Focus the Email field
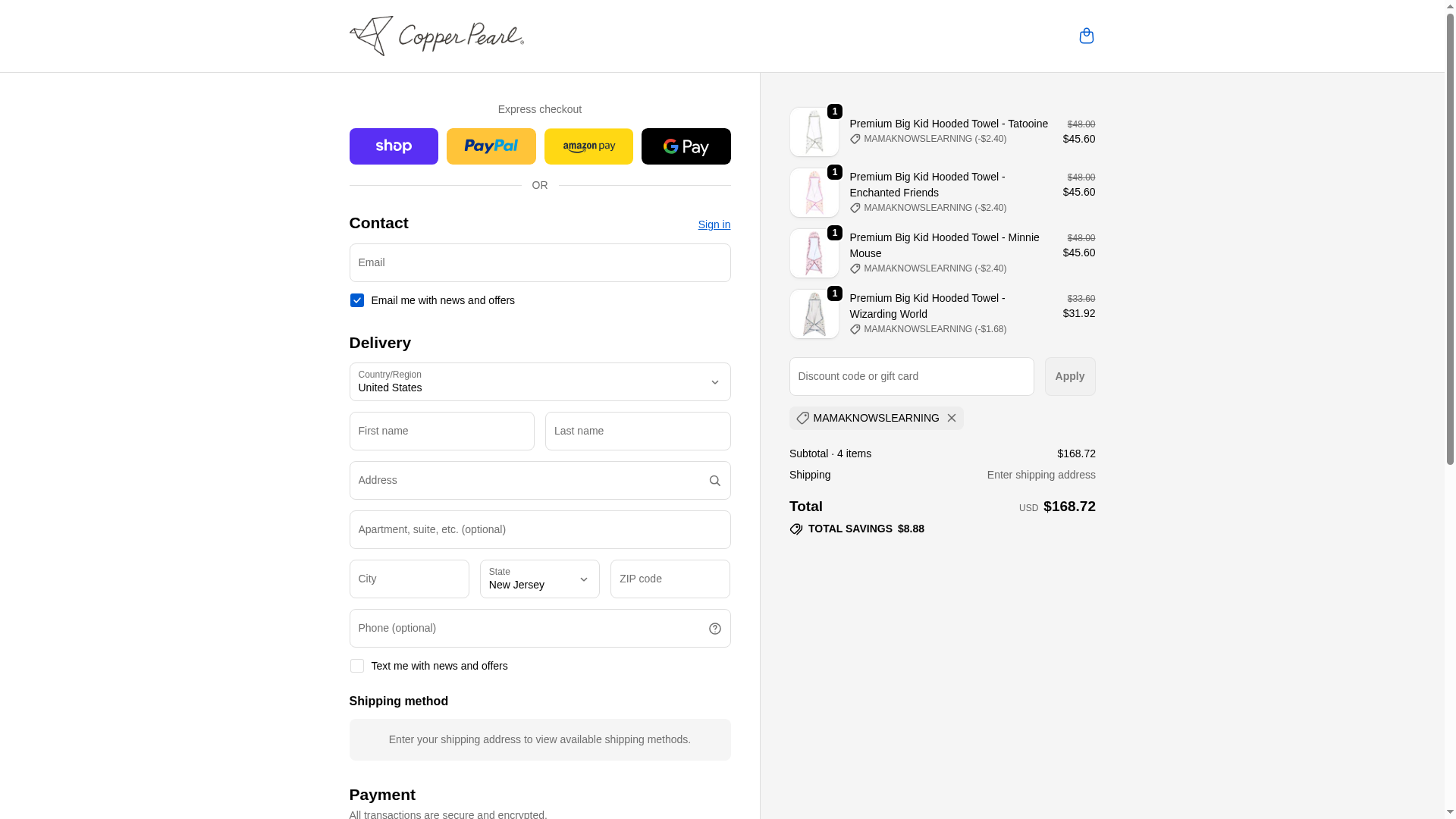This screenshot has height=819, width=1456. [x=539, y=262]
